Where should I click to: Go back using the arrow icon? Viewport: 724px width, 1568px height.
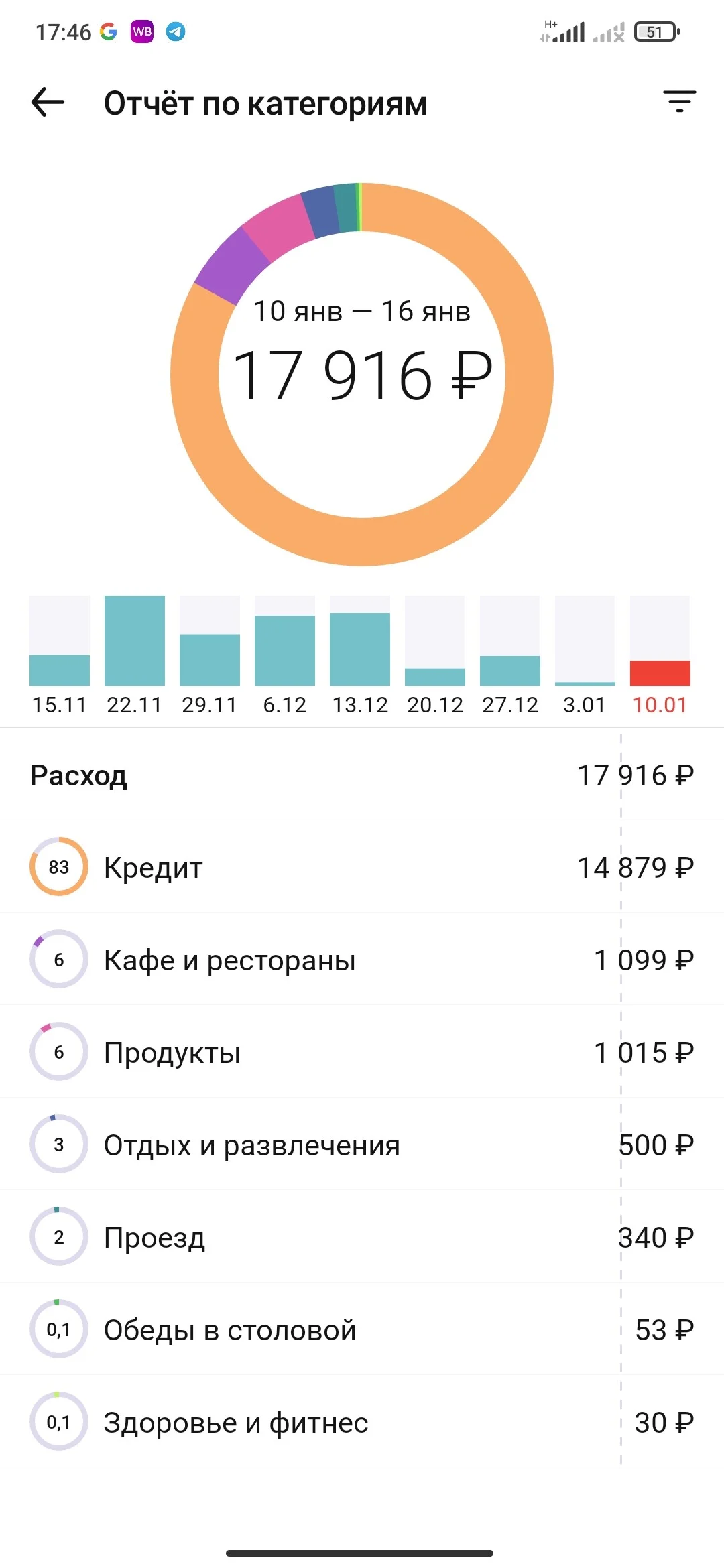[x=48, y=103]
